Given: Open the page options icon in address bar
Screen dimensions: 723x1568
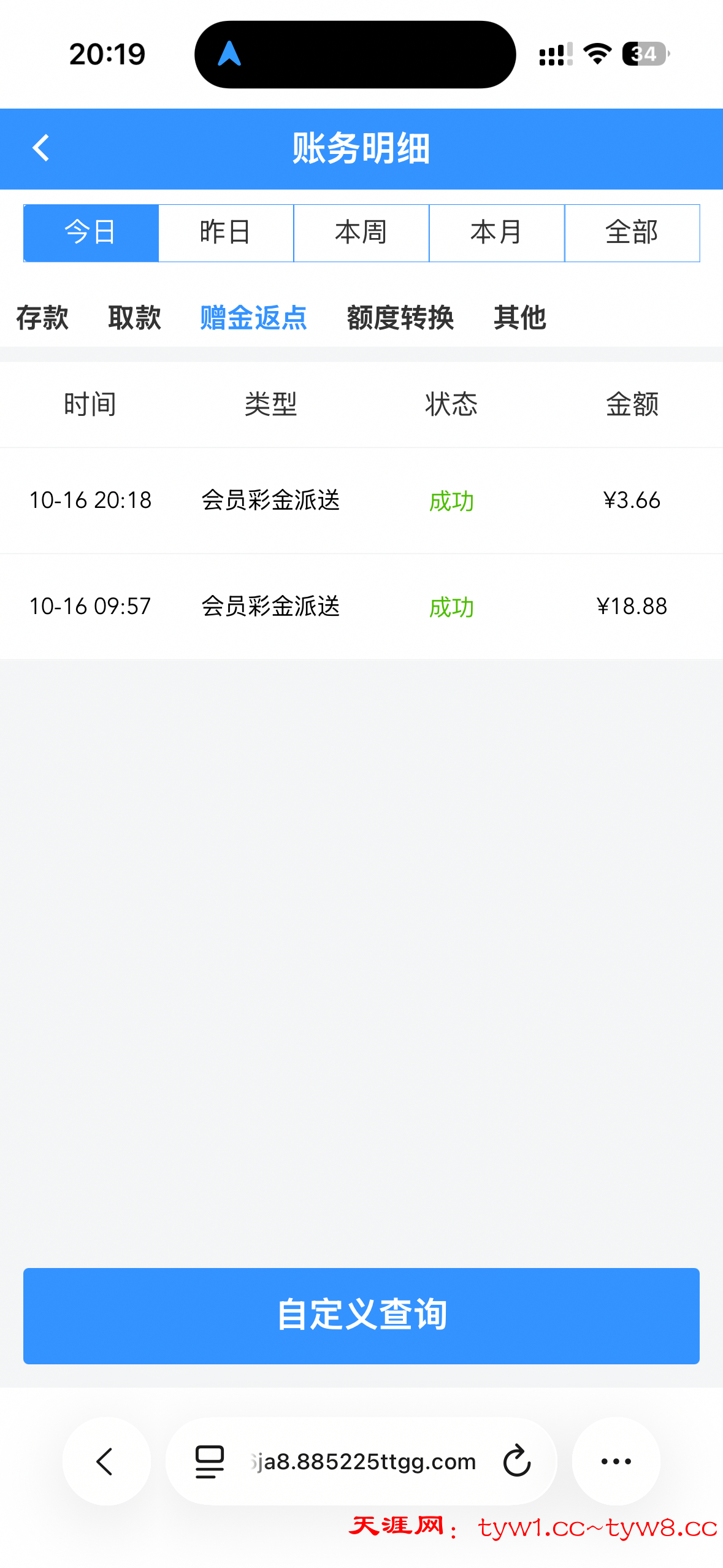Looking at the screenshot, I should (210, 1461).
